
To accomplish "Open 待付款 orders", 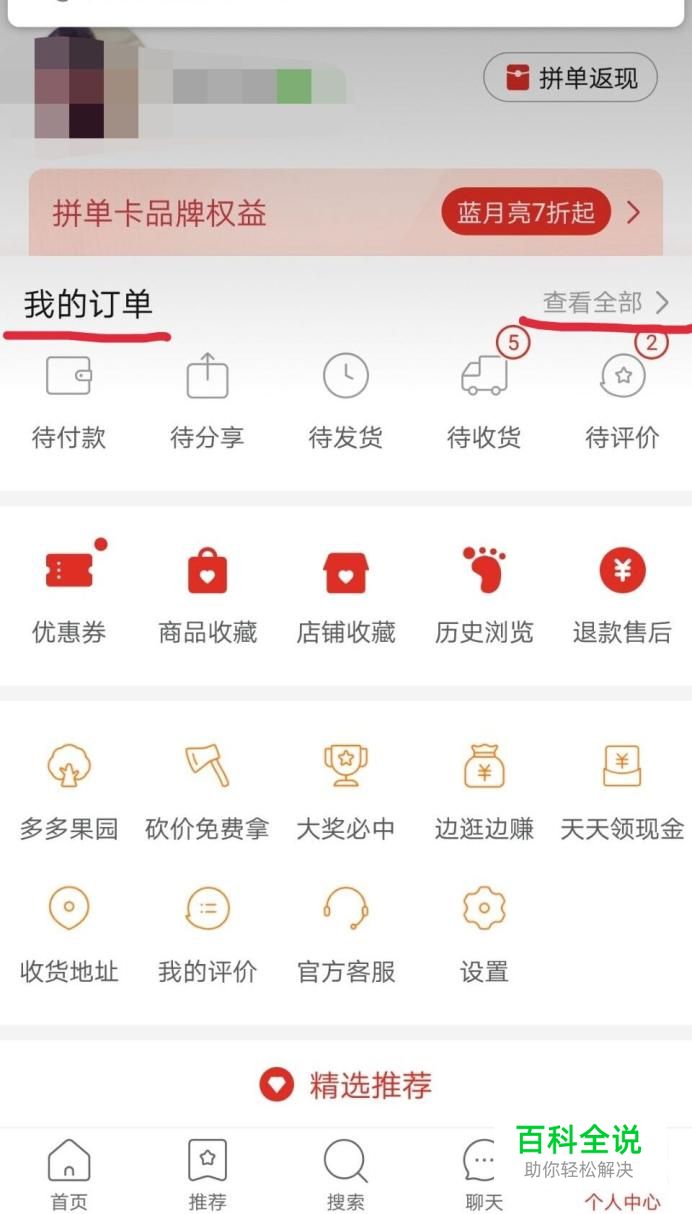I will click(x=69, y=401).
